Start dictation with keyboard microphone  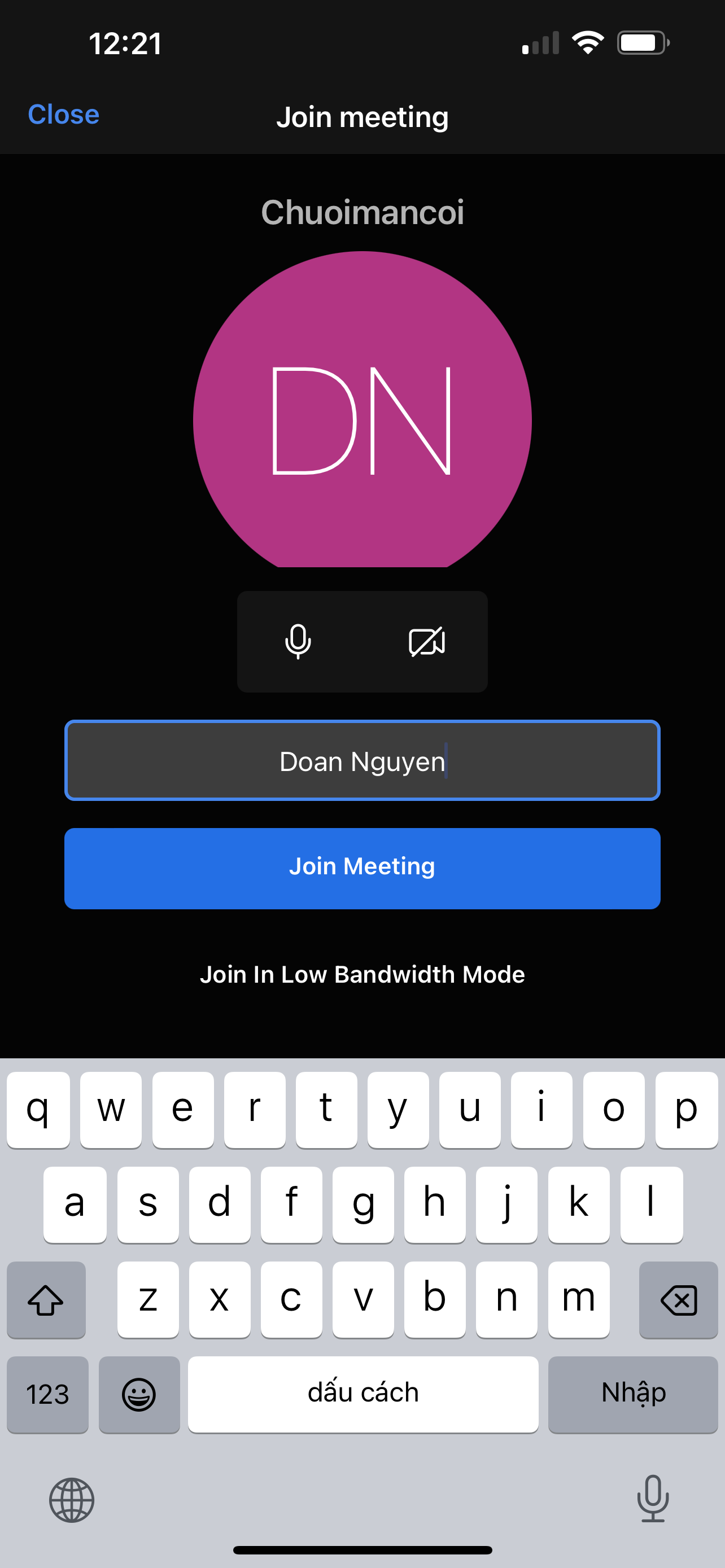[x=653, y=1499]
